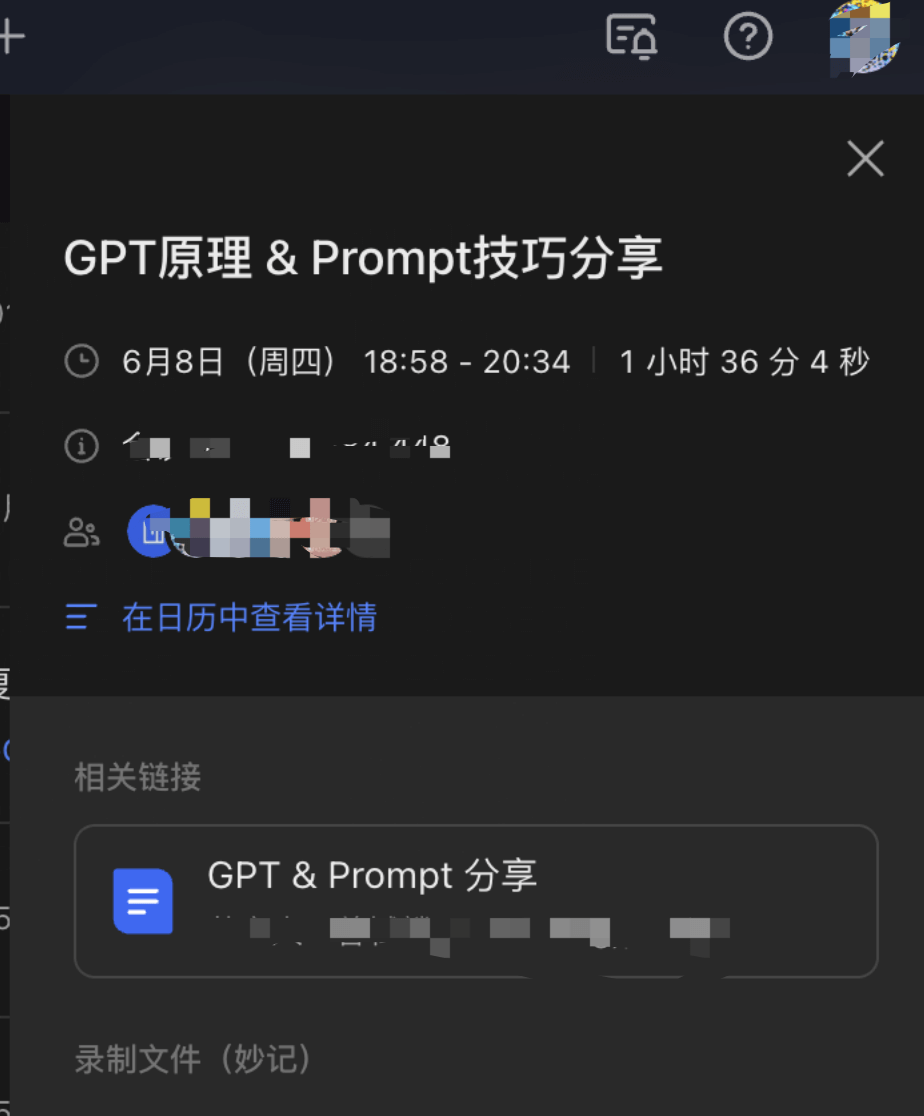Open the profile avatar menu

(860, 38)
